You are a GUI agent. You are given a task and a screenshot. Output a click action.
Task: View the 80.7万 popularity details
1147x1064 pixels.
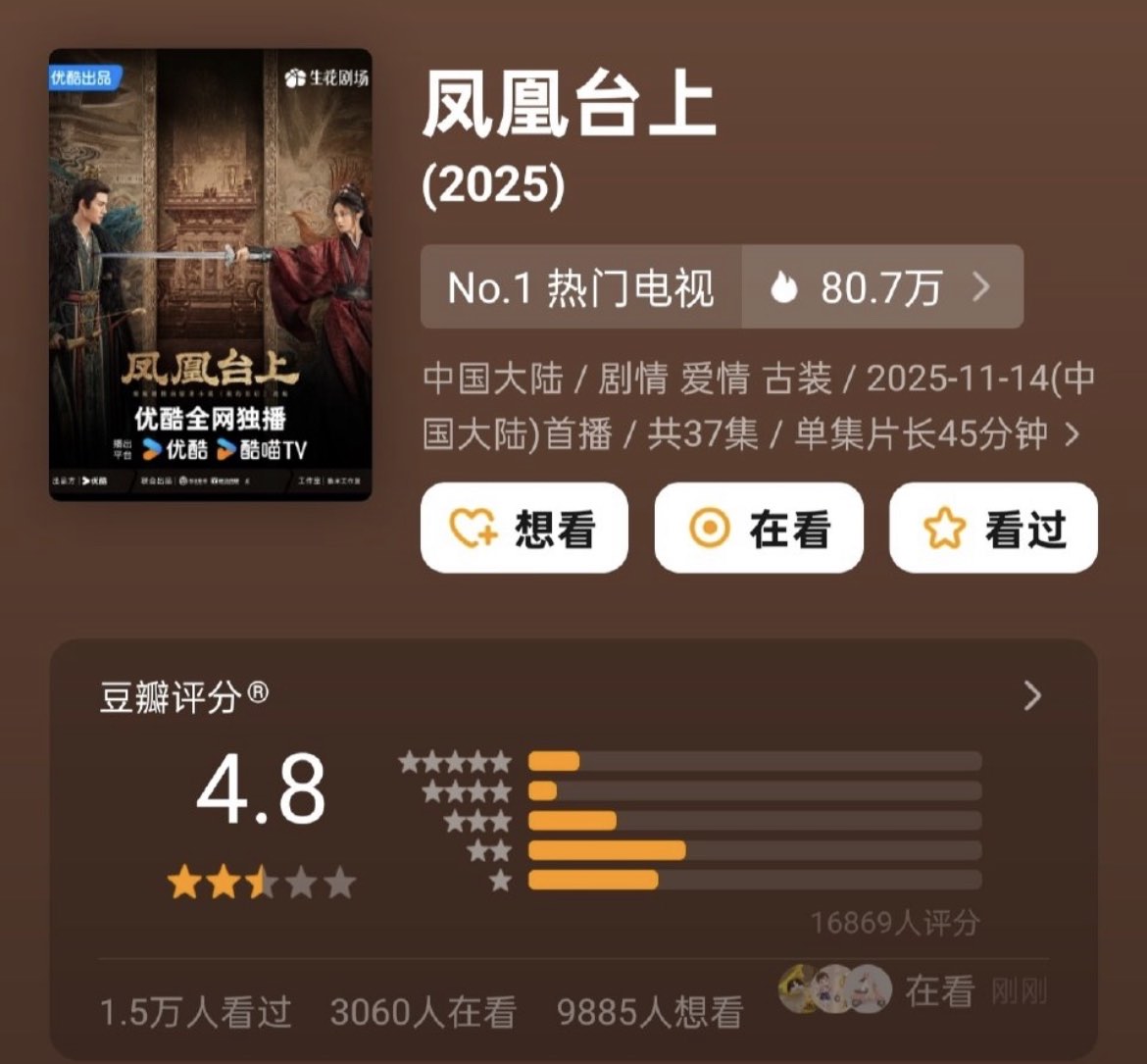881,287
